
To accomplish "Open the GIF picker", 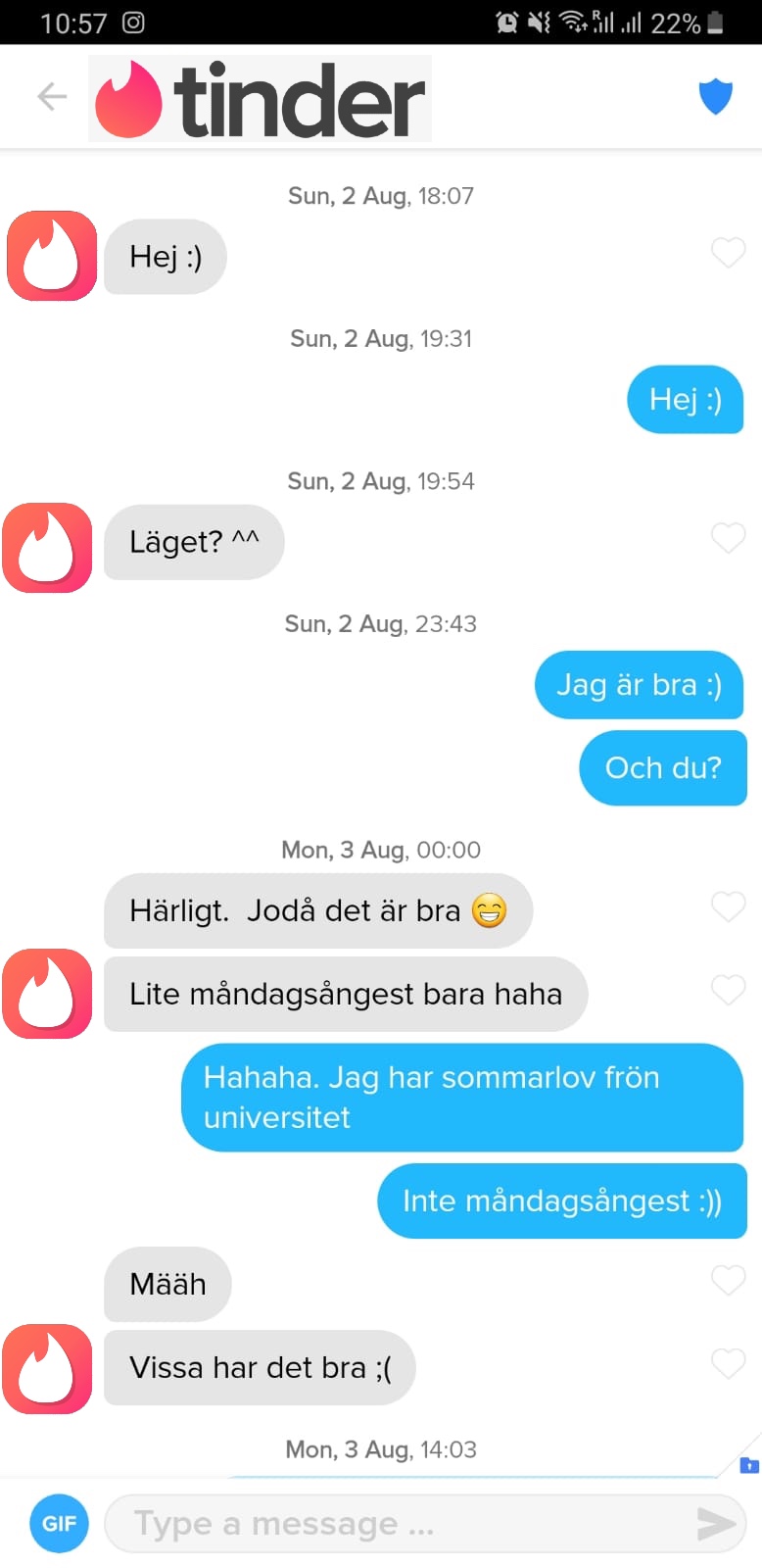I will pyautogui.click(x=59, y=1523).
